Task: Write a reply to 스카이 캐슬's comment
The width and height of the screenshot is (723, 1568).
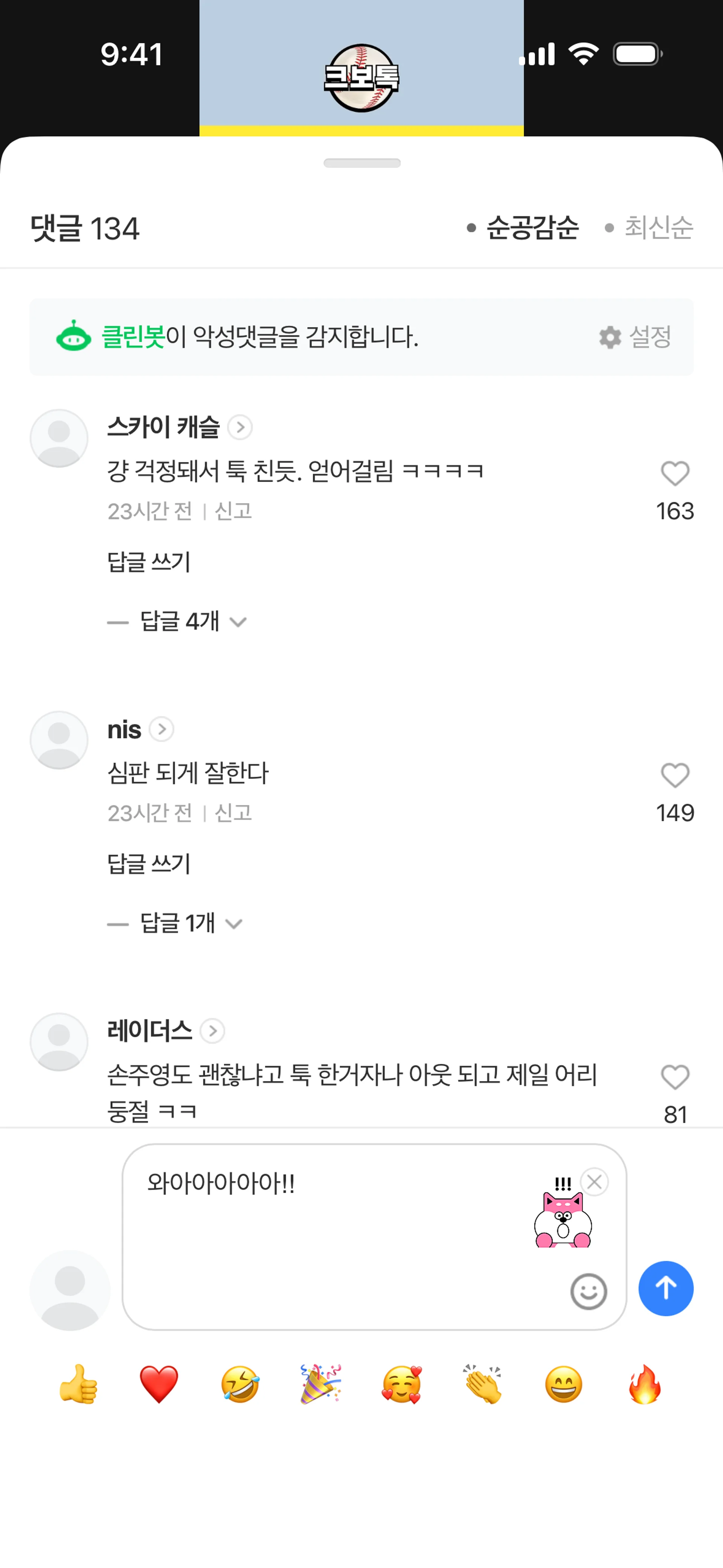Action: coord(149,561)
